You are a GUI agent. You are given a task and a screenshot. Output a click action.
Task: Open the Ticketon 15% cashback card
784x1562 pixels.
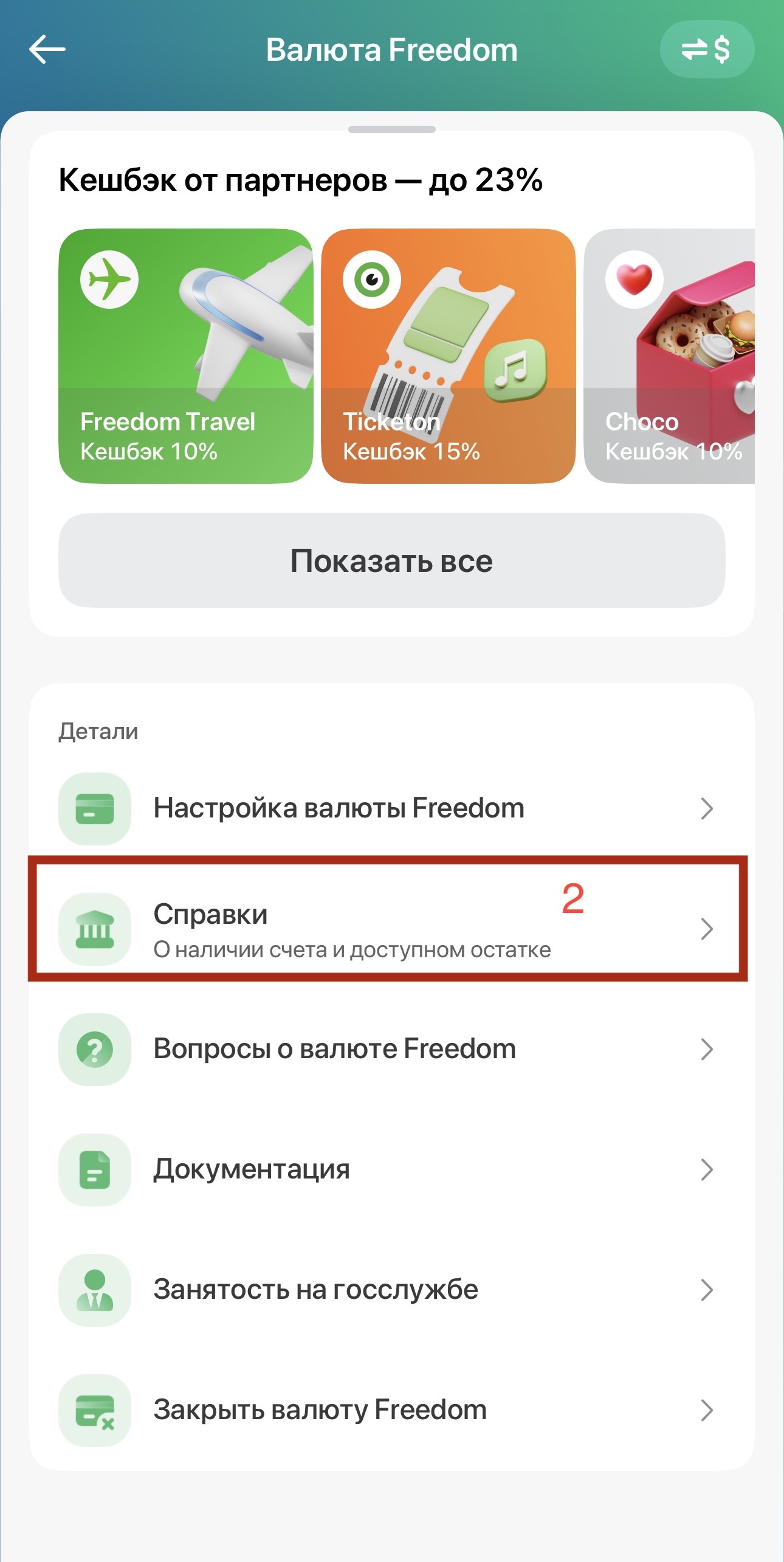pyautogui.click(x=448, y=356)
